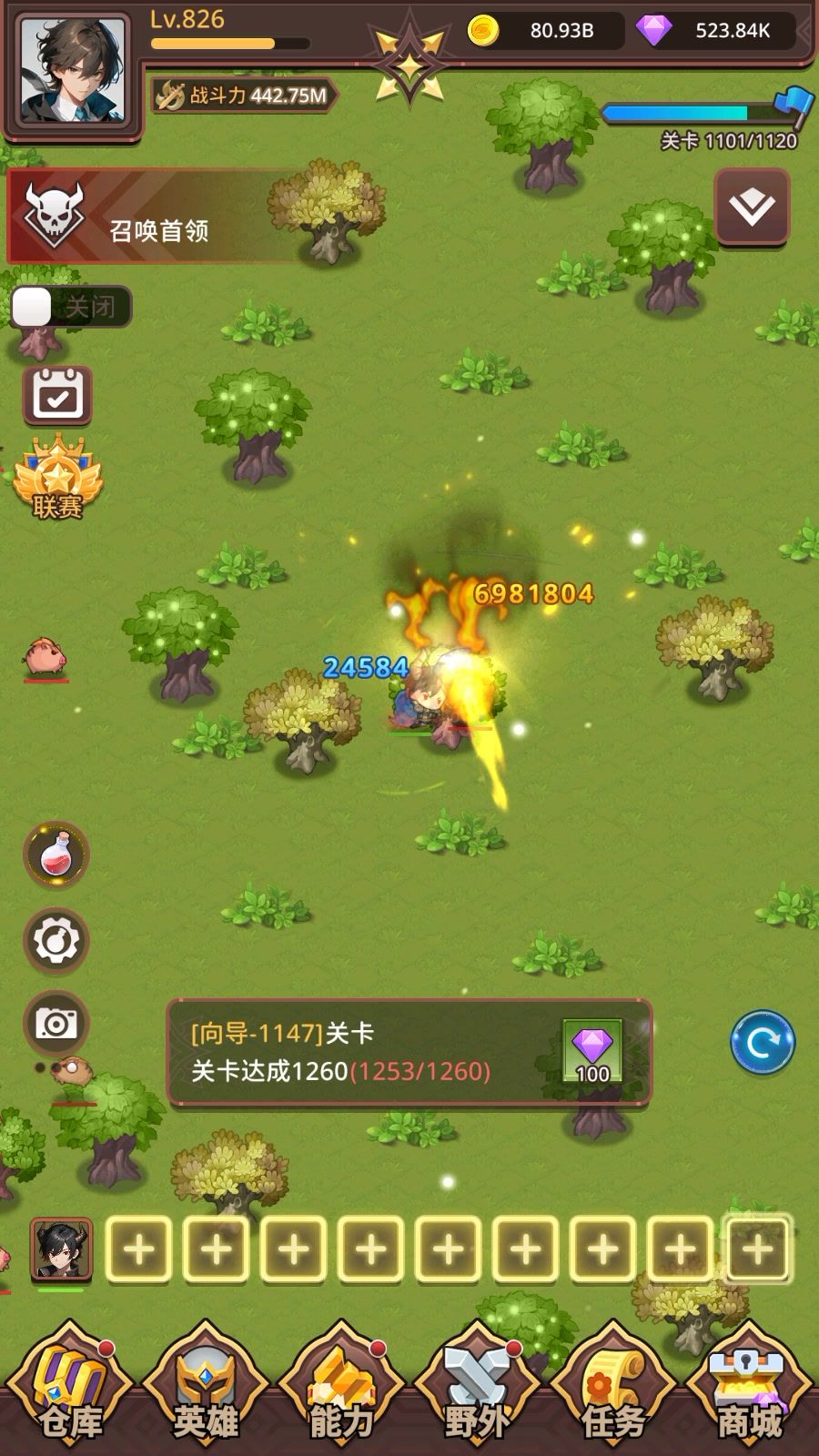Viewport: 819px width, 1456px height.
Task: Open the 任务 quests tab
Action: click(613, 1392)
